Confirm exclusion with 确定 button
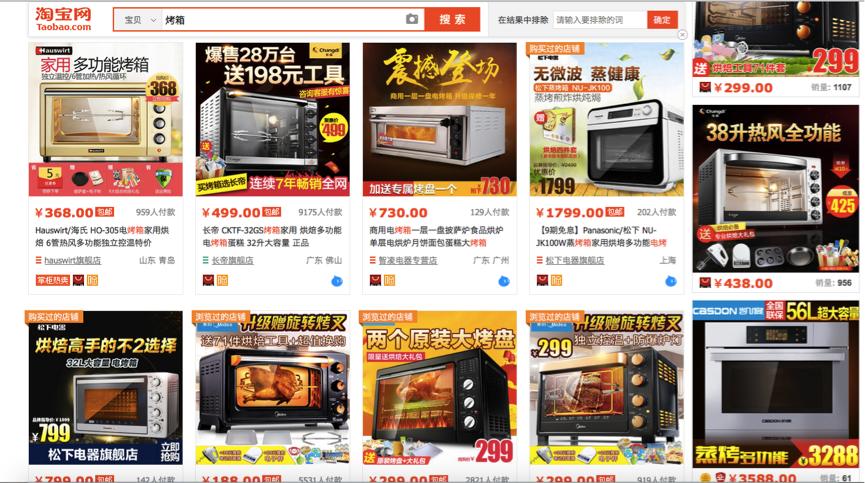 [662, 19]
